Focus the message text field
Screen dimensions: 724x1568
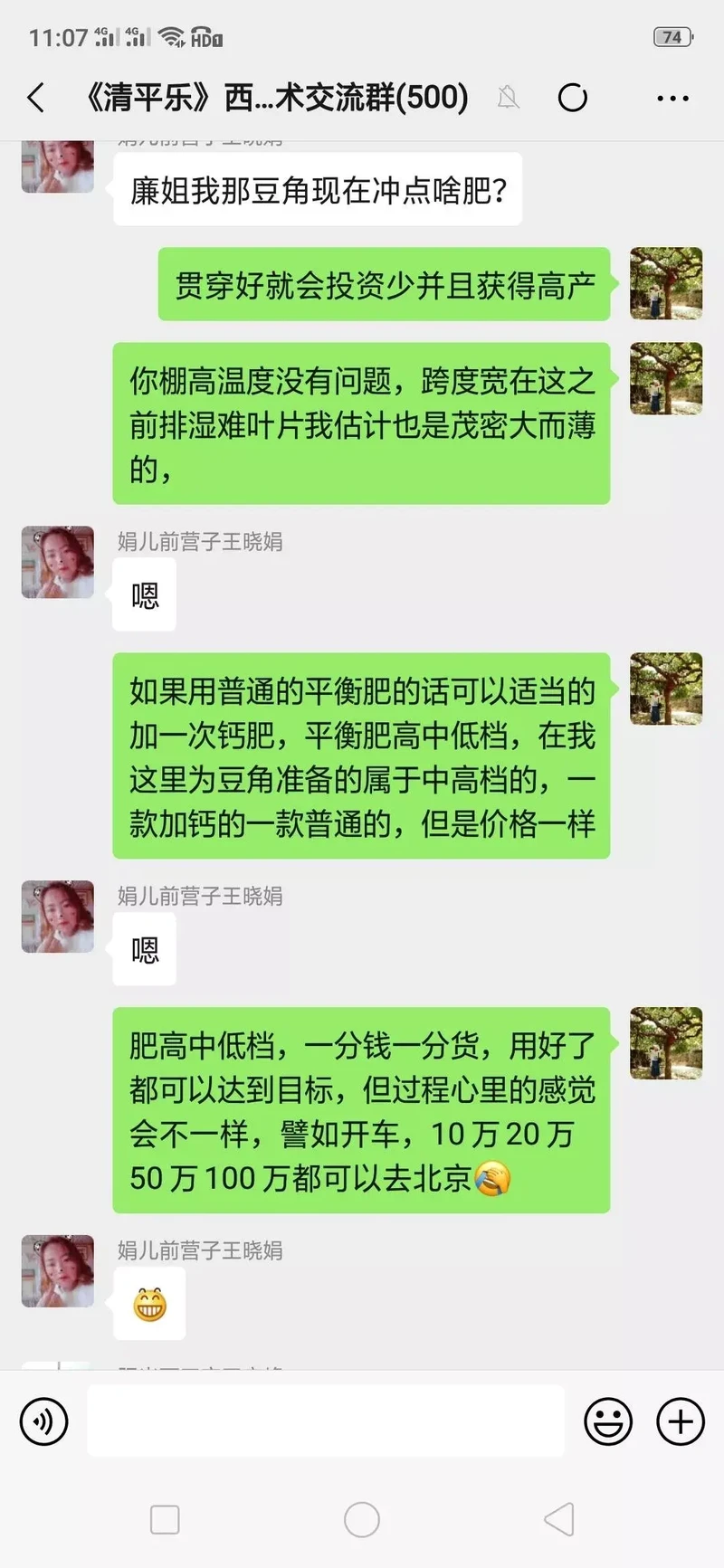click(x=326, y=1421)
